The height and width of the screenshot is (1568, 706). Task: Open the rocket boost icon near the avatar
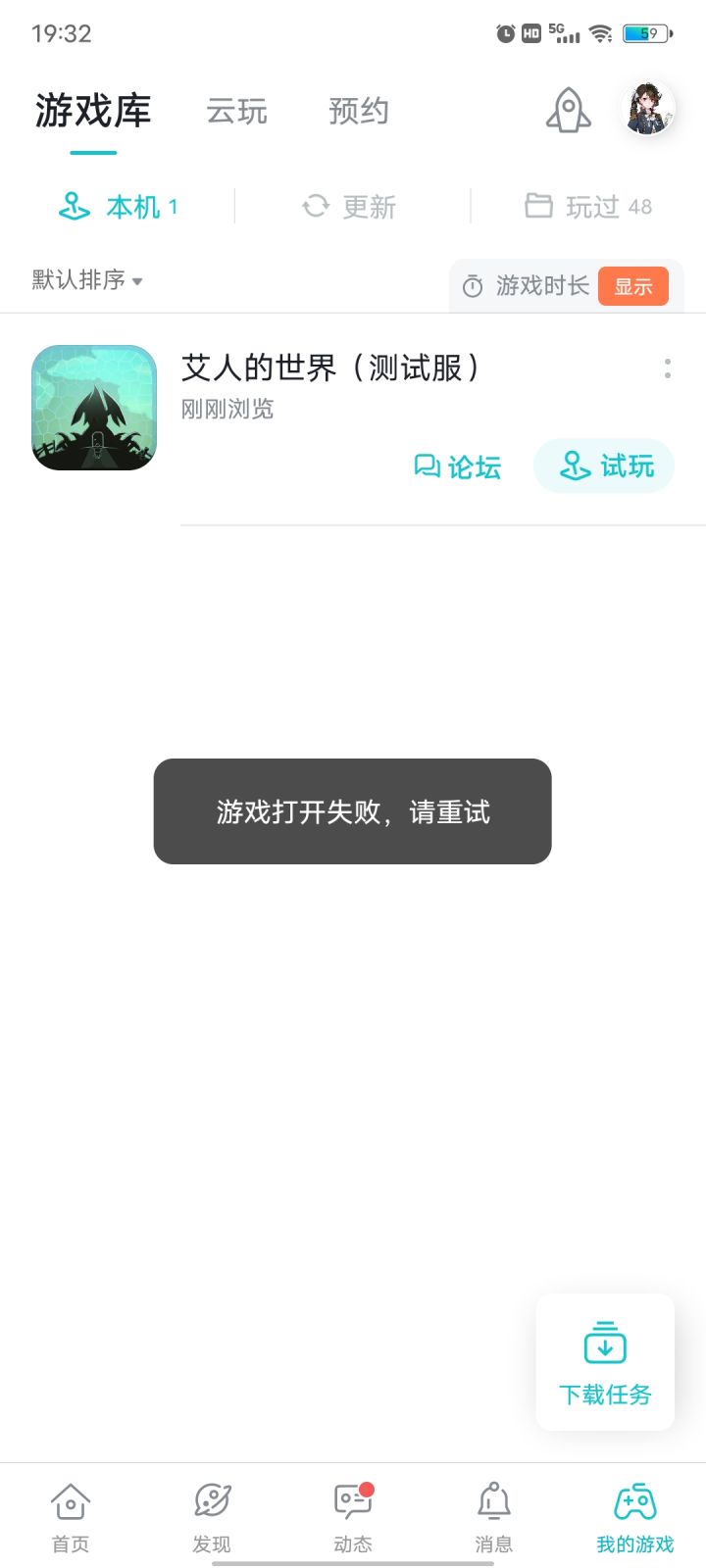(x=568, y=110)
